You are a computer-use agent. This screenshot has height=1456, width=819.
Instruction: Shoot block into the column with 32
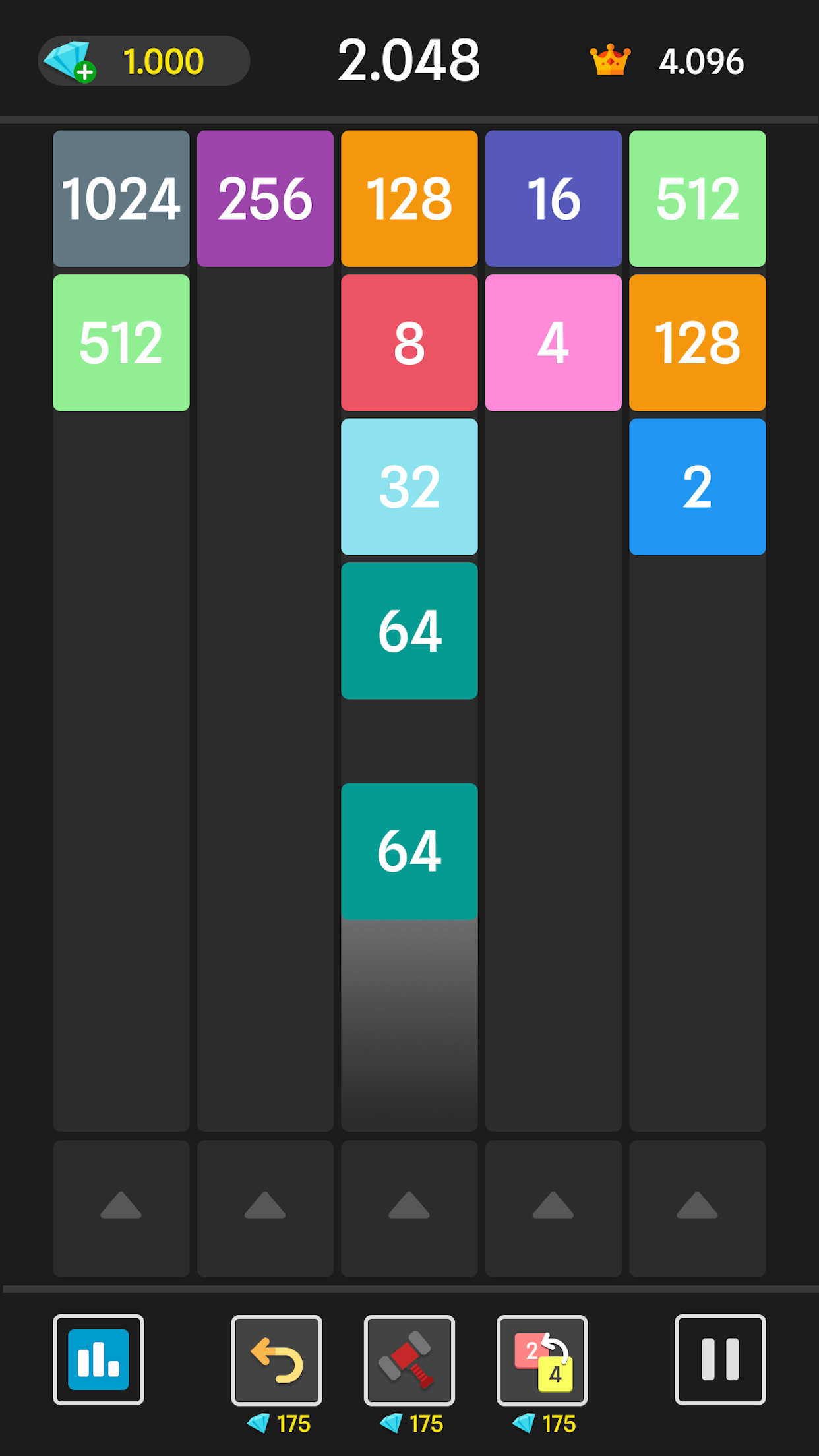[409, 1207]
